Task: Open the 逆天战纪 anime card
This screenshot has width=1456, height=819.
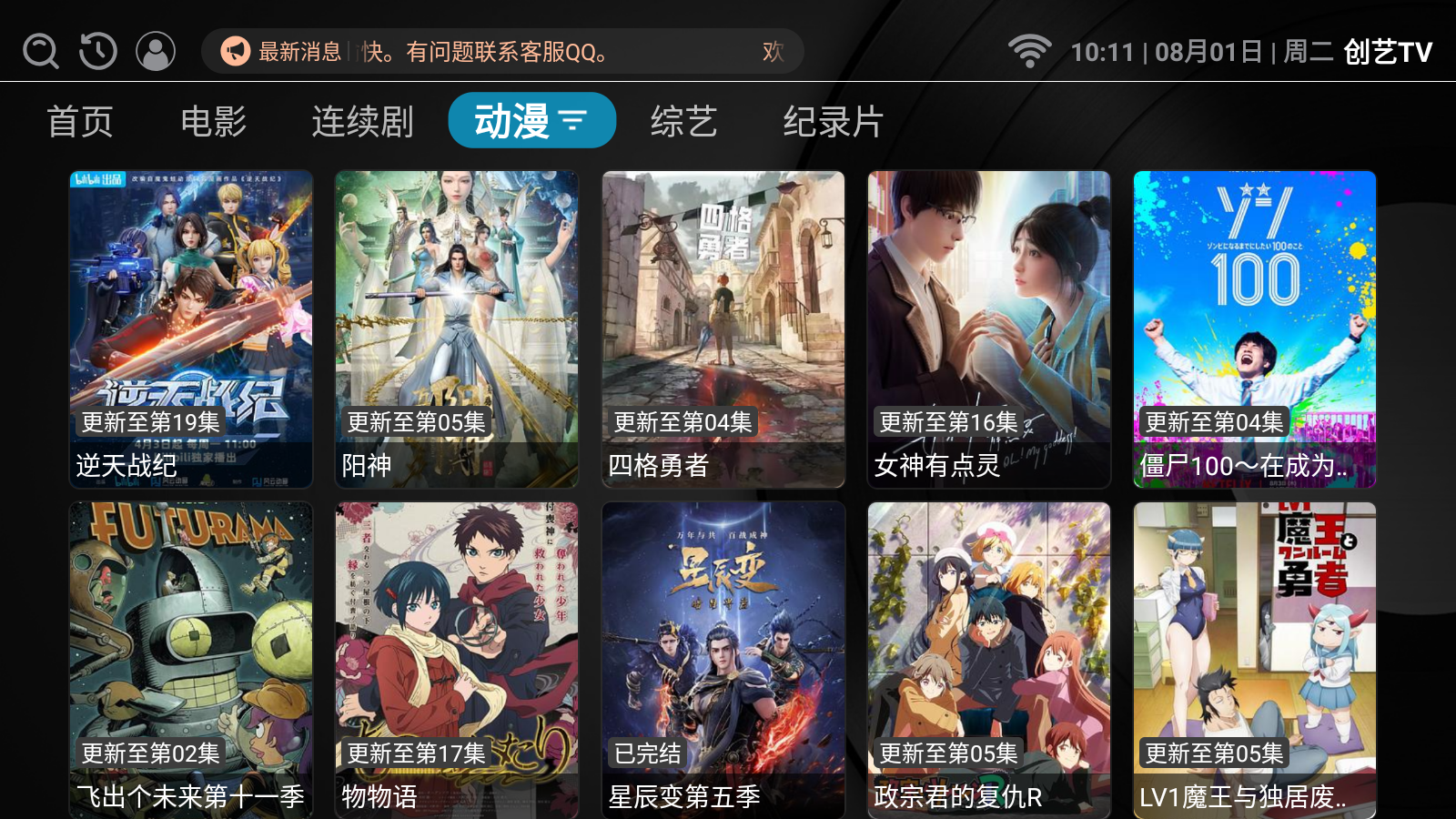Action: point(191,329)
